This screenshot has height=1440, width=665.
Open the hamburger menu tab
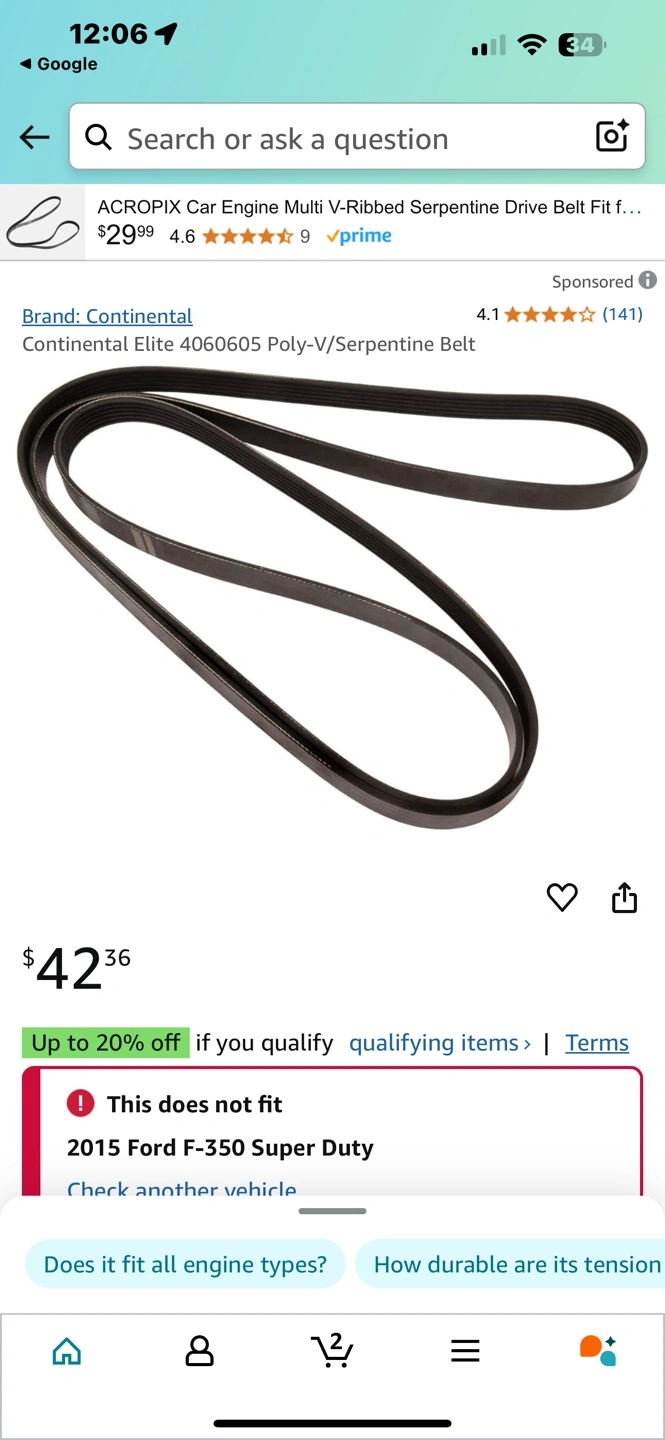click(x=465, y=1352)
